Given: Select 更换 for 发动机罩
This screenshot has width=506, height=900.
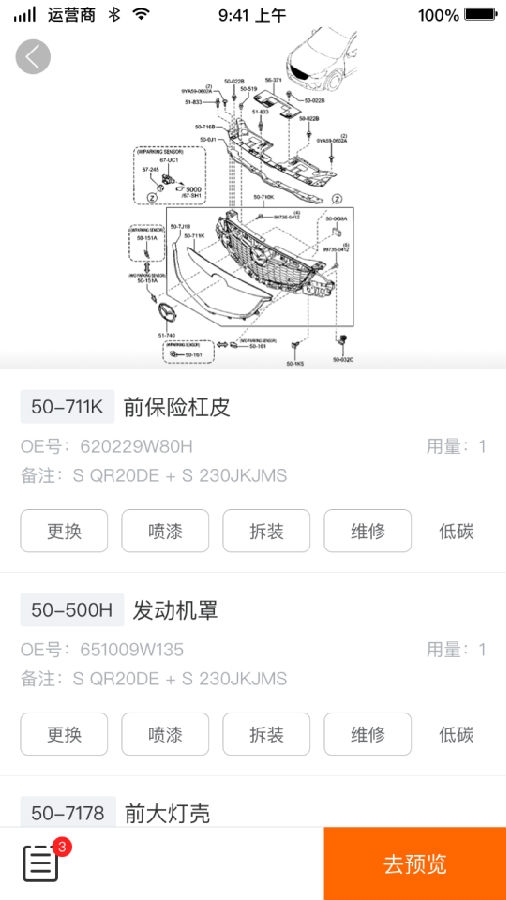Looking at the screenshot, I should 64,734.
